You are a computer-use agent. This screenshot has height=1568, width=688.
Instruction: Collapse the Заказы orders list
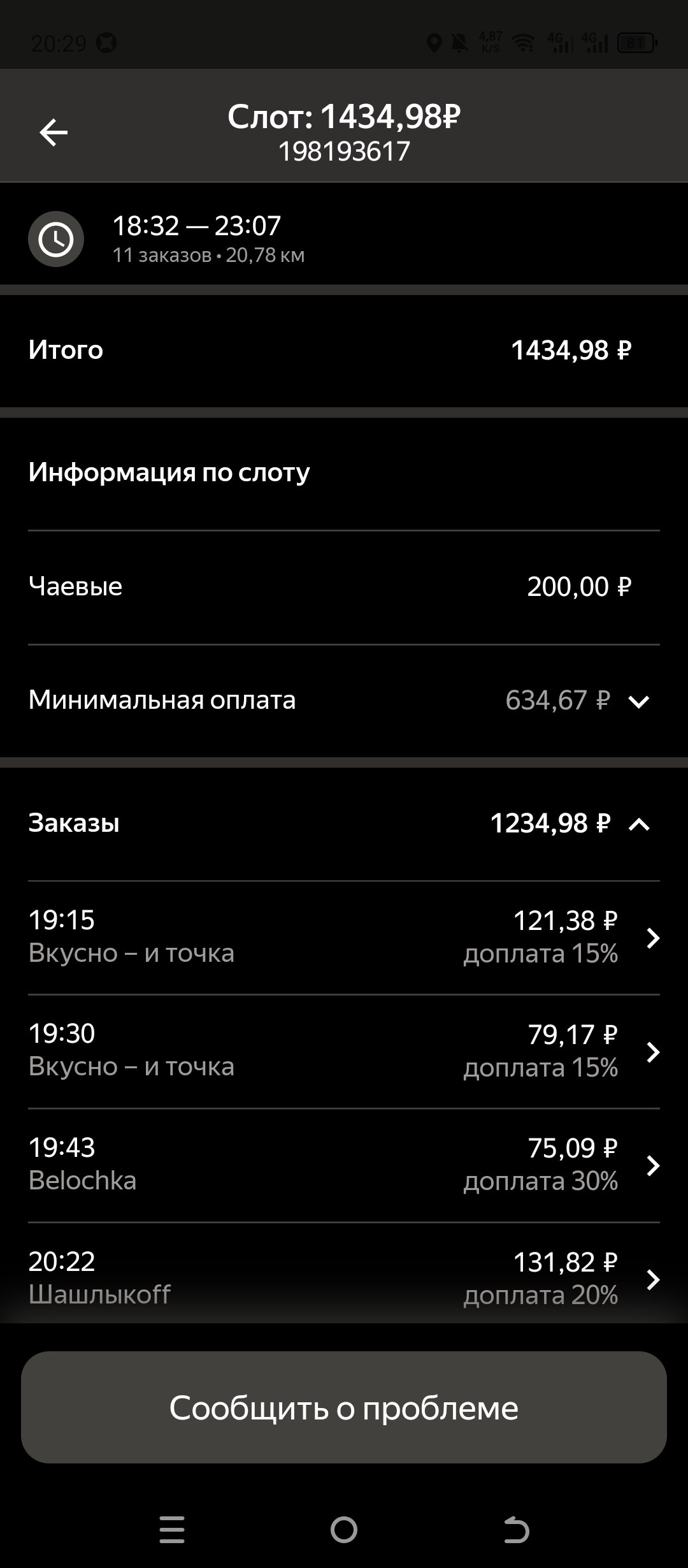638,824
